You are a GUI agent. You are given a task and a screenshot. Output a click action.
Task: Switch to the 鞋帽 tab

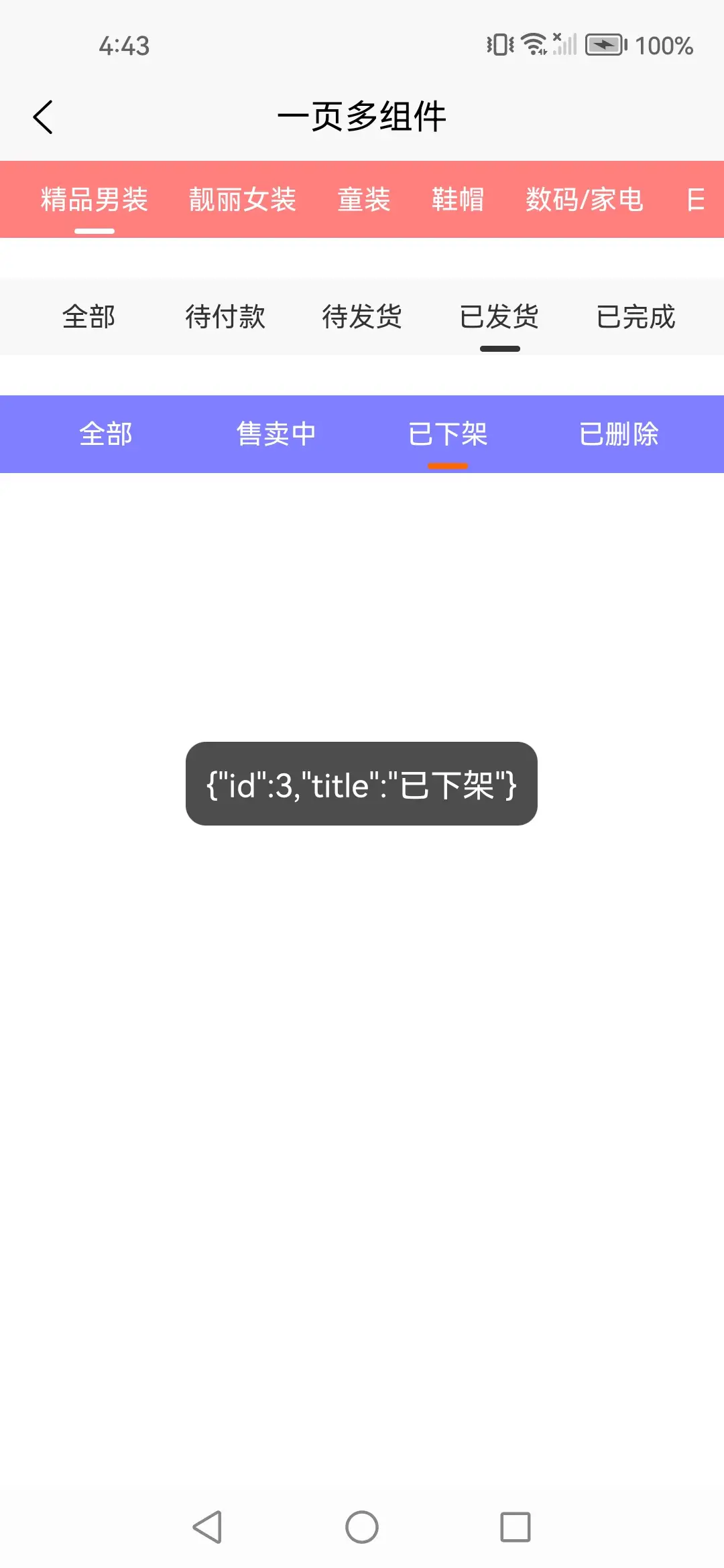pos(458,200)
